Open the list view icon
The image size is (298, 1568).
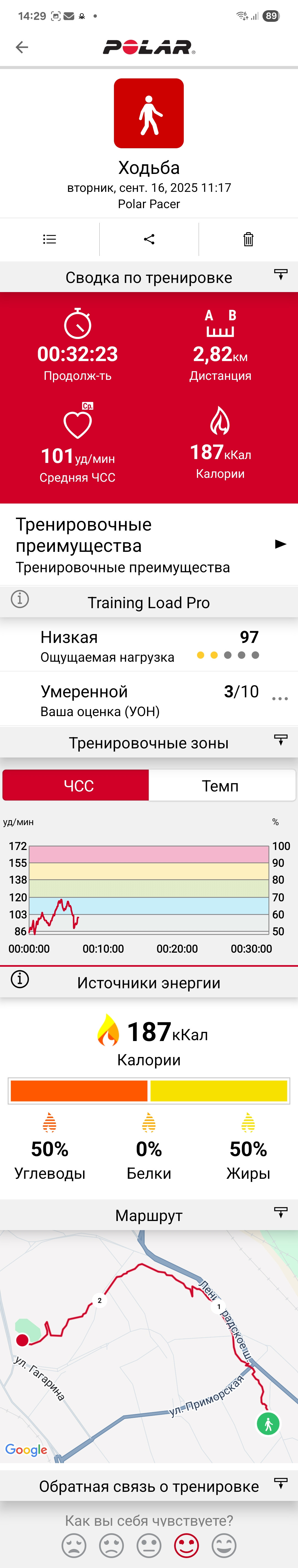coord(50,239)
